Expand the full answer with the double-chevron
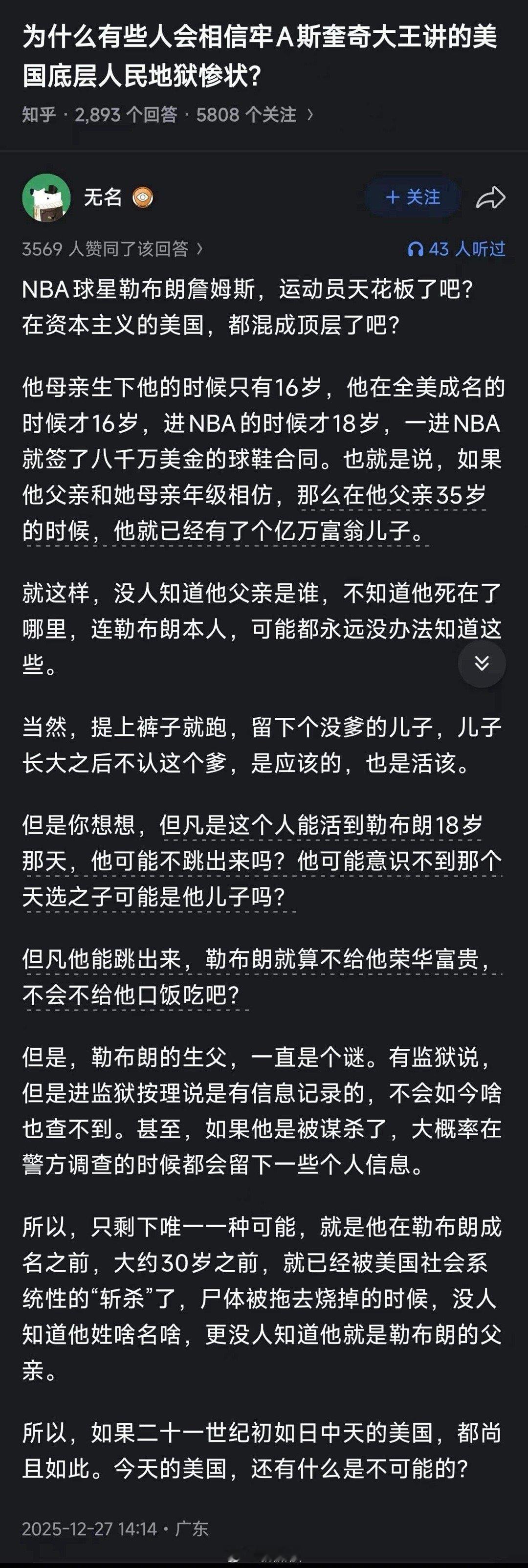Viewport: 528px width, 1568px height. point(483,664)
